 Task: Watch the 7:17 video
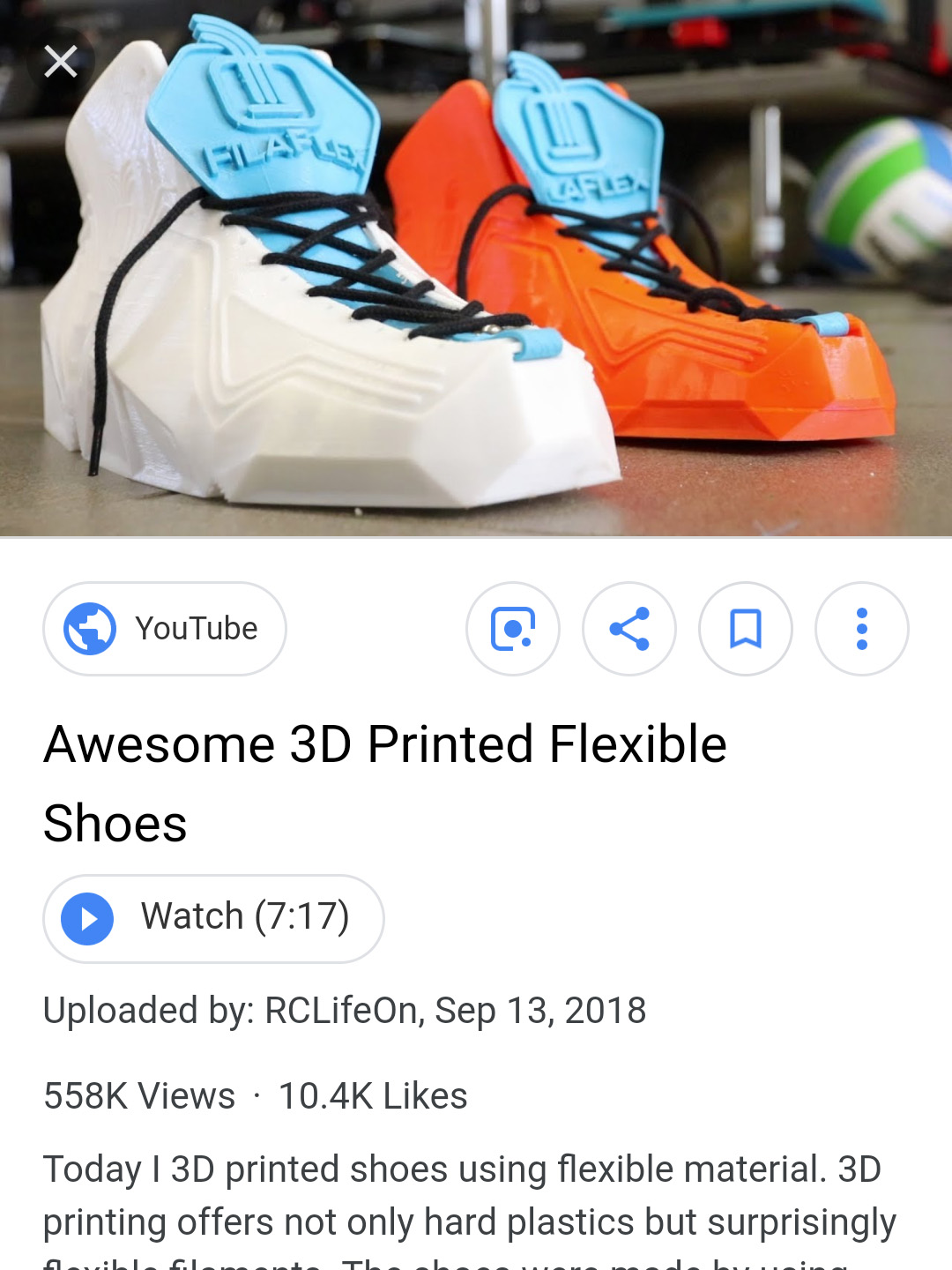pos(213,918)
